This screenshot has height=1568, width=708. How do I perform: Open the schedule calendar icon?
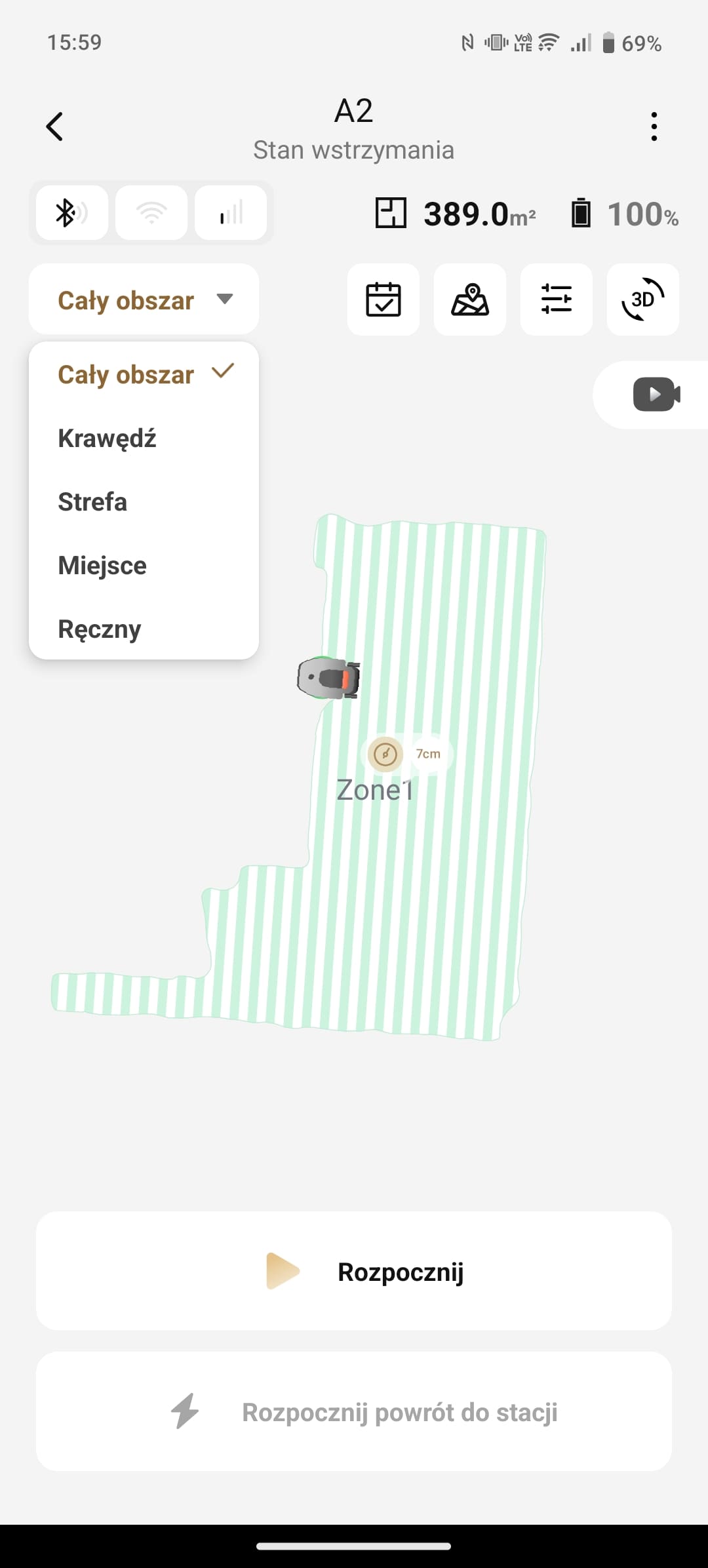pyautogui.click(x=383, y=300)
